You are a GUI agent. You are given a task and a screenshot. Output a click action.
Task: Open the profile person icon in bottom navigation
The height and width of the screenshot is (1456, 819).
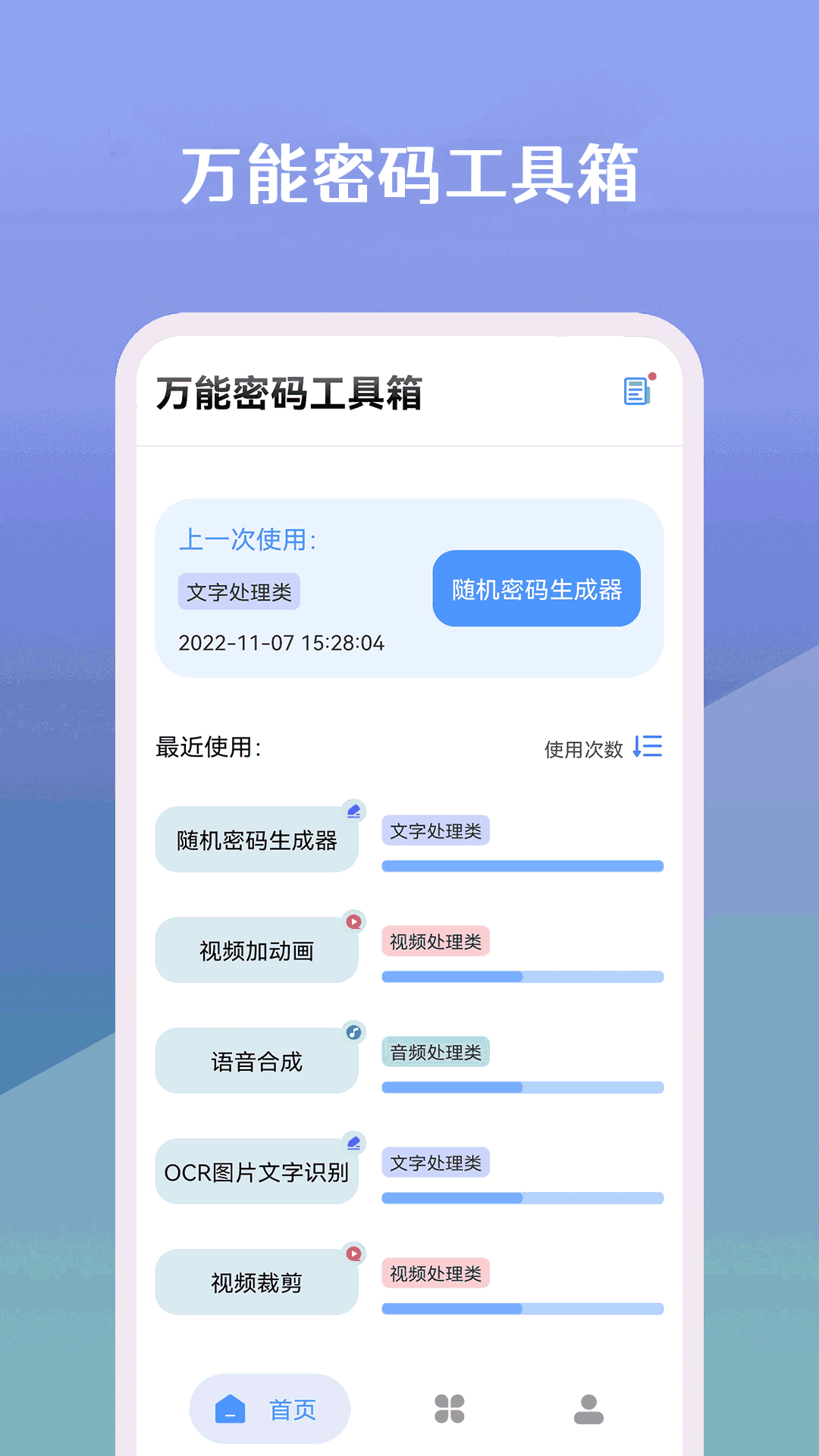point(589,1408)
